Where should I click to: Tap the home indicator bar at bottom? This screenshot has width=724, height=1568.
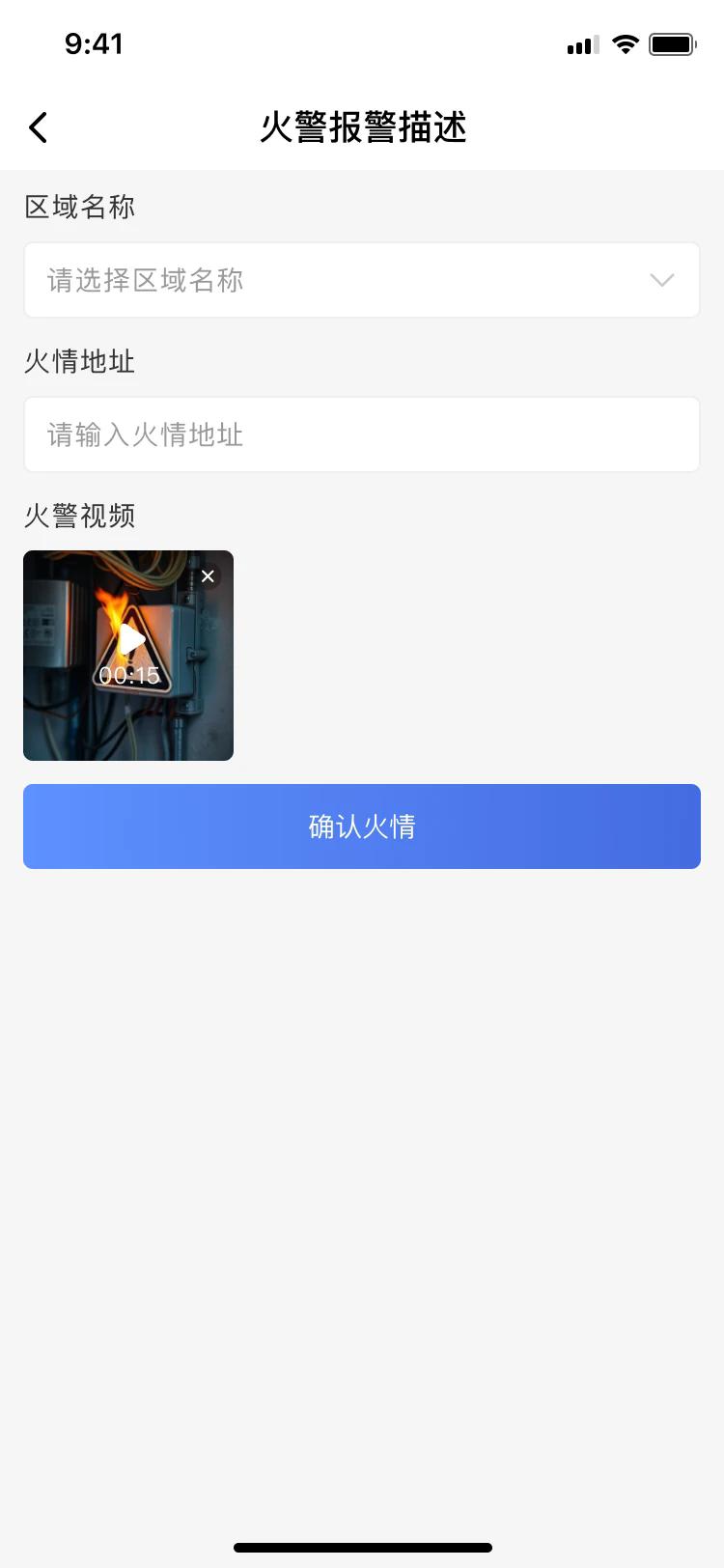tap(362, 1551)
